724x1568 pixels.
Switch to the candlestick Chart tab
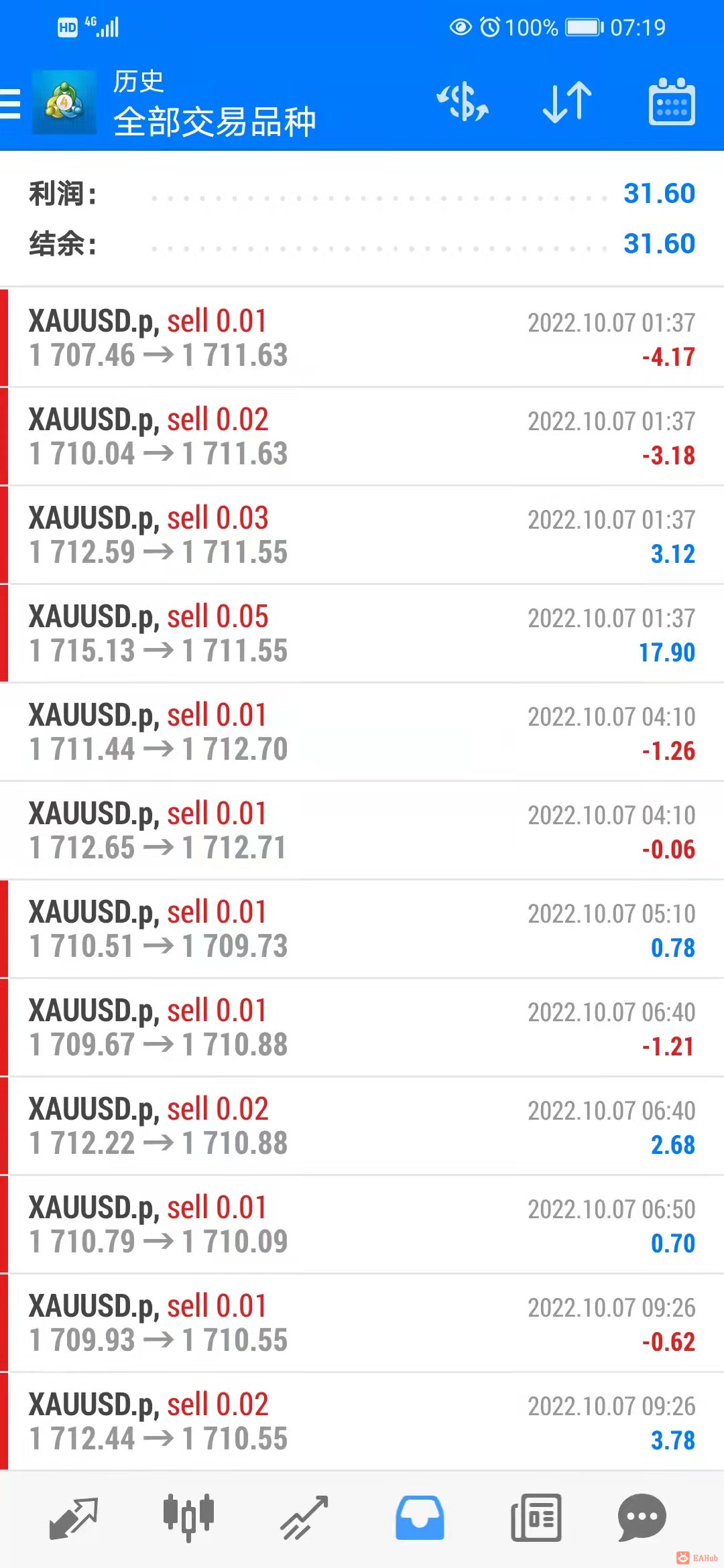click(188, 1518)
